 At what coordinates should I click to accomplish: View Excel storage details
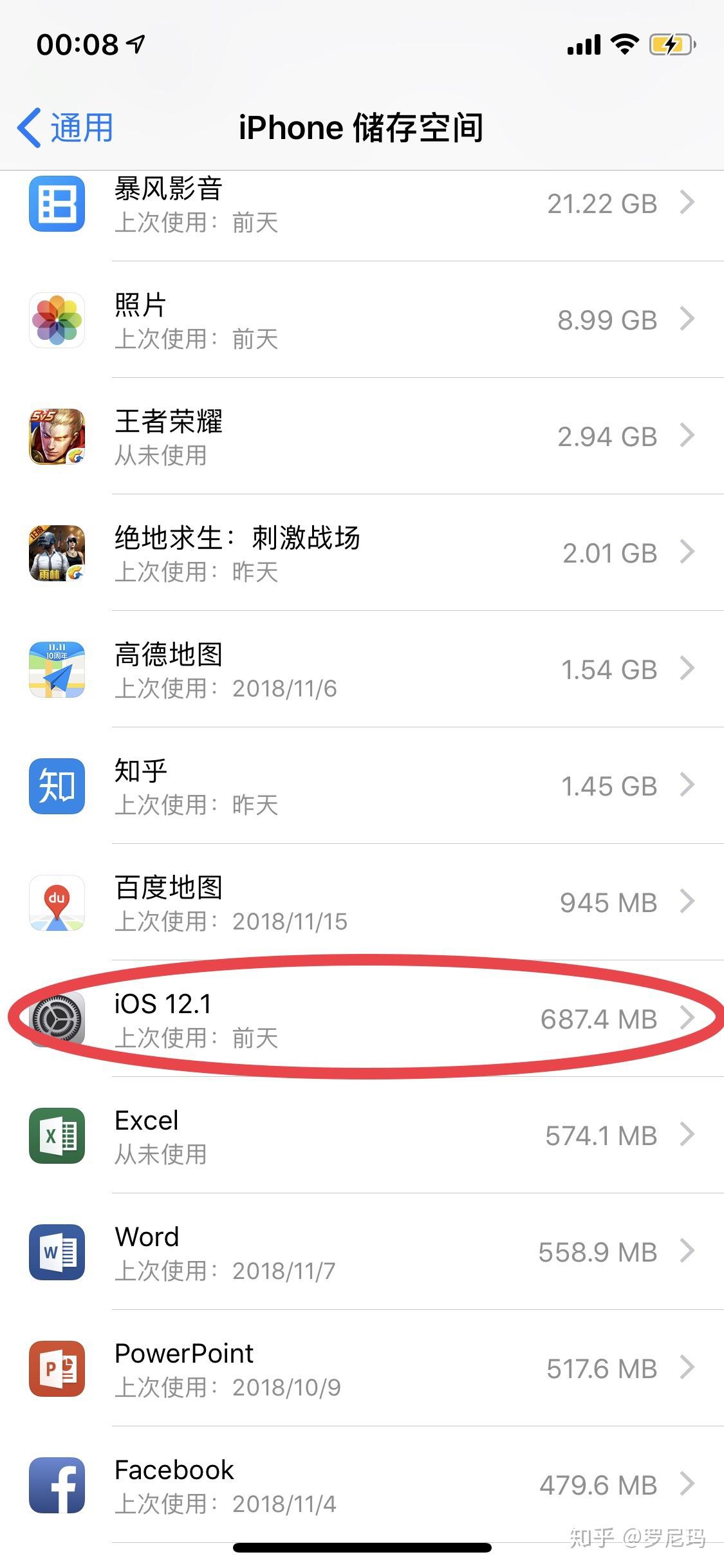coord(362,1135)
